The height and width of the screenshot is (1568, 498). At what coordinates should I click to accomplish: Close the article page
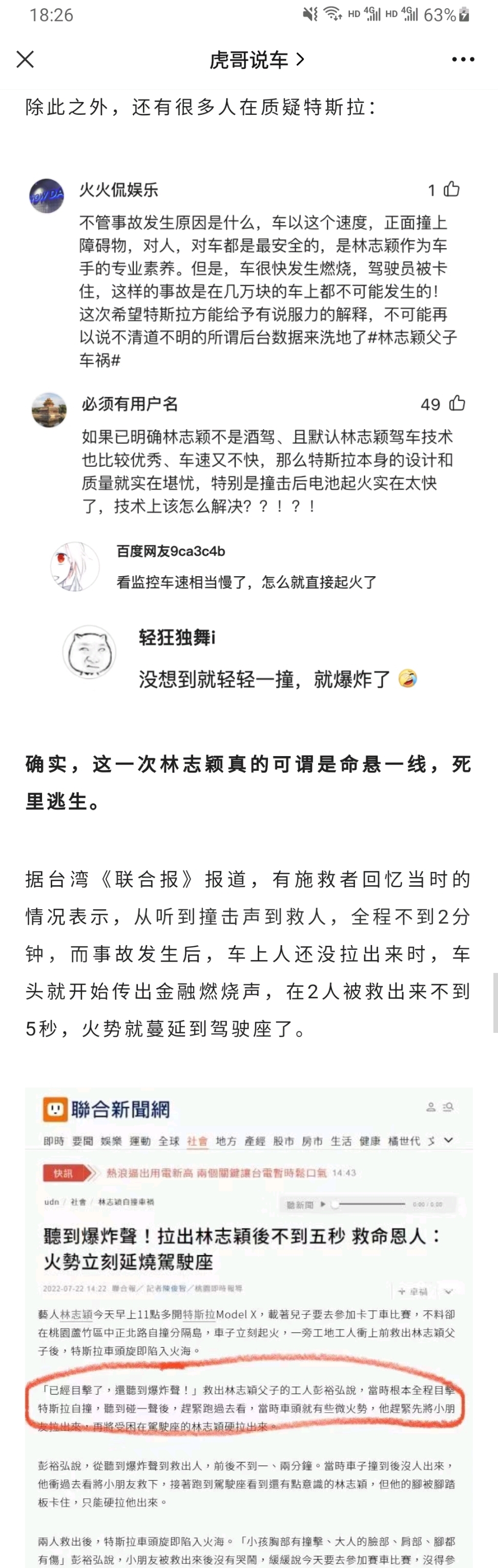25,59
